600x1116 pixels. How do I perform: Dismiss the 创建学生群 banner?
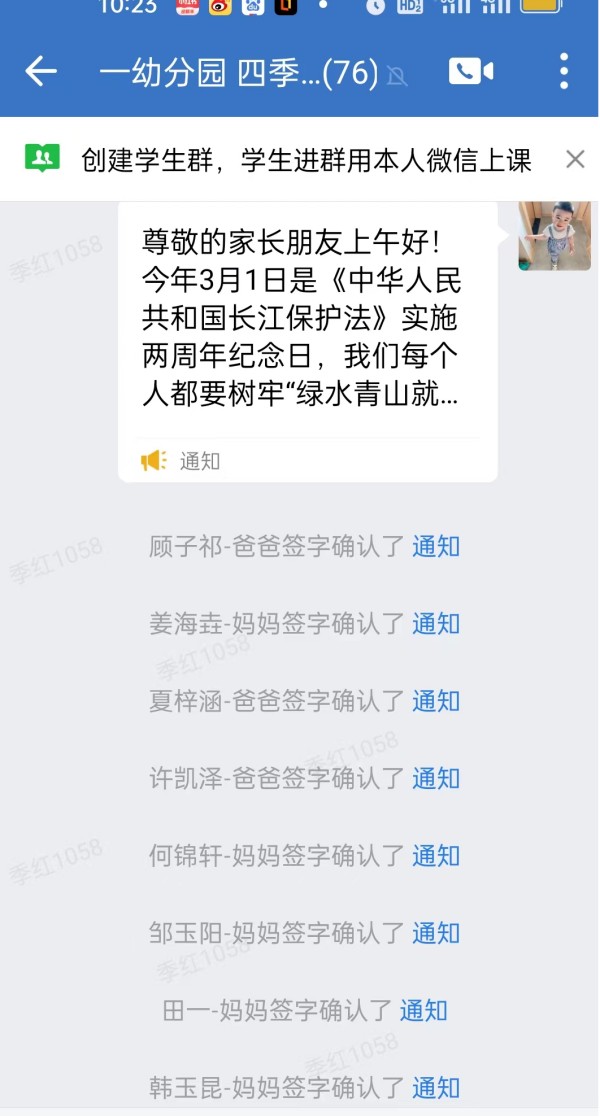tap(575, 159)
